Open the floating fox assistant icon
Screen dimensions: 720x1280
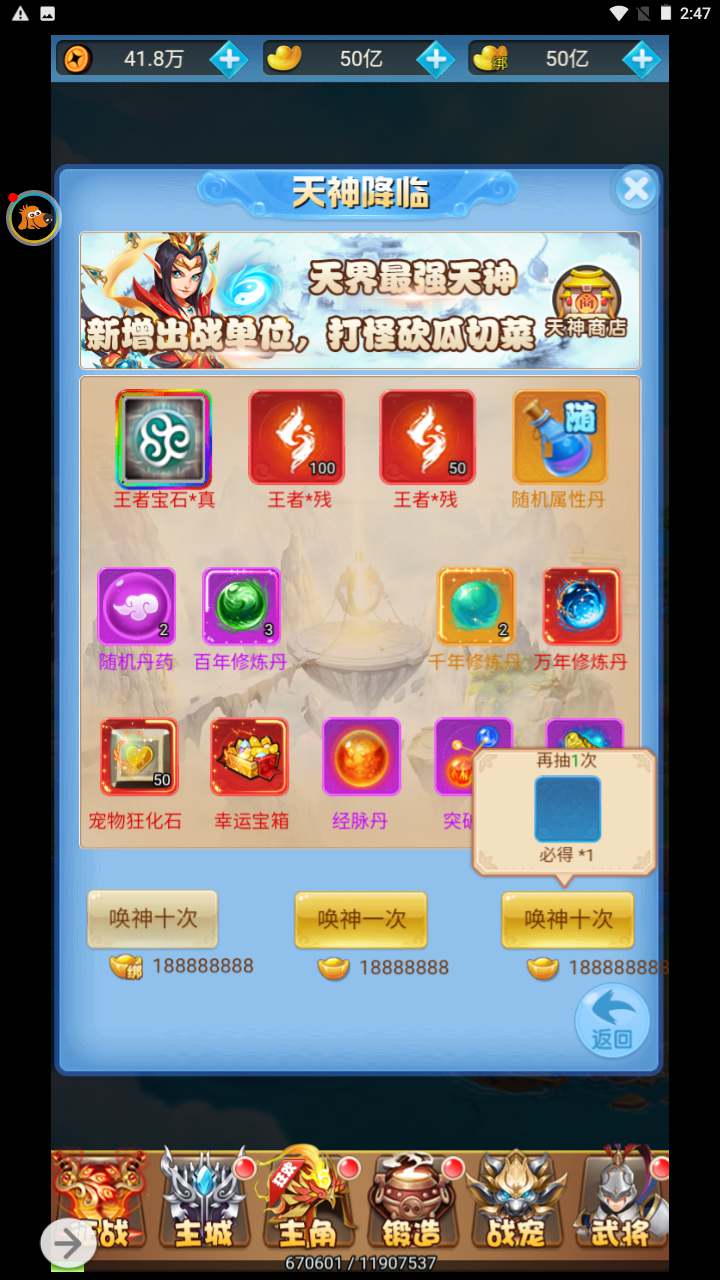(33, 217)
